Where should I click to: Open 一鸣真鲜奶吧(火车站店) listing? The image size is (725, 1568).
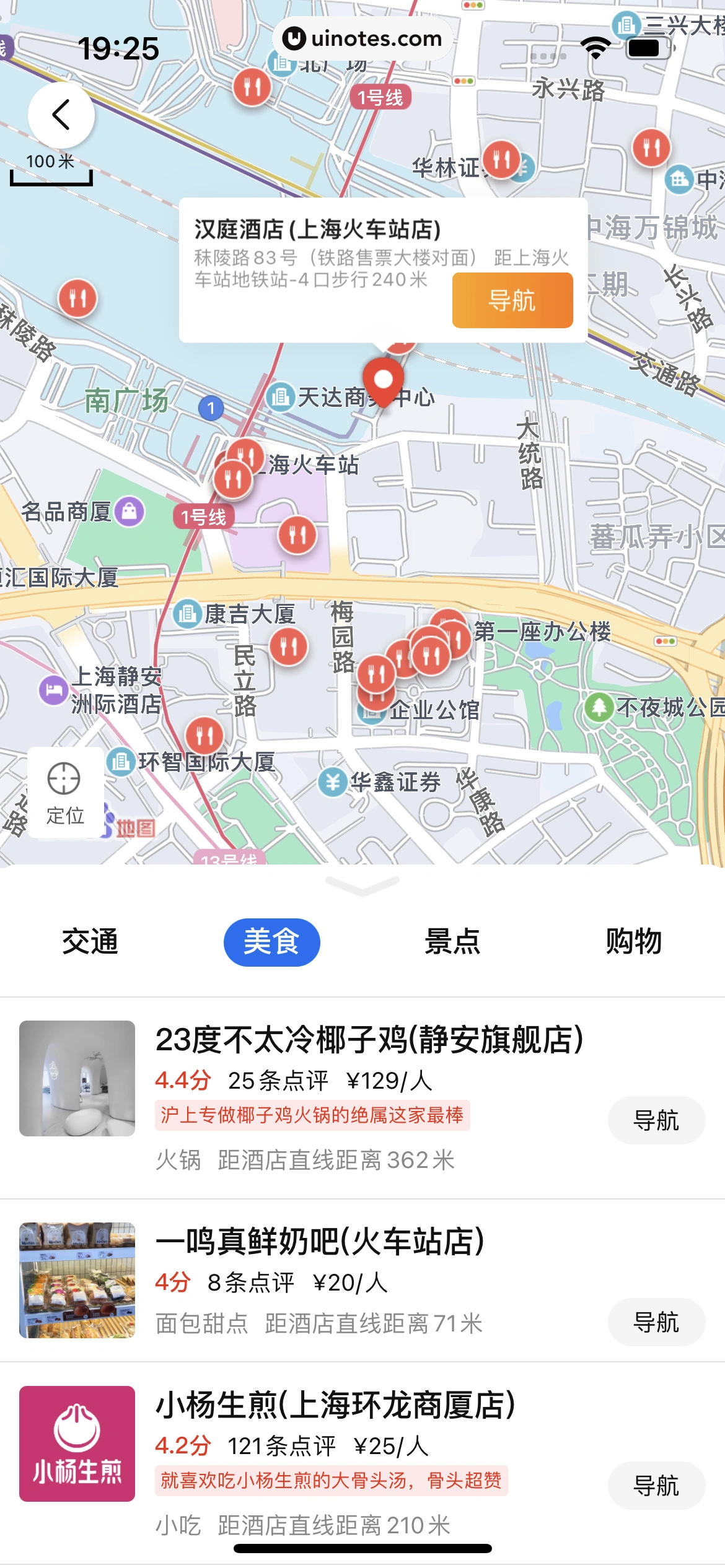point(320,1242)
